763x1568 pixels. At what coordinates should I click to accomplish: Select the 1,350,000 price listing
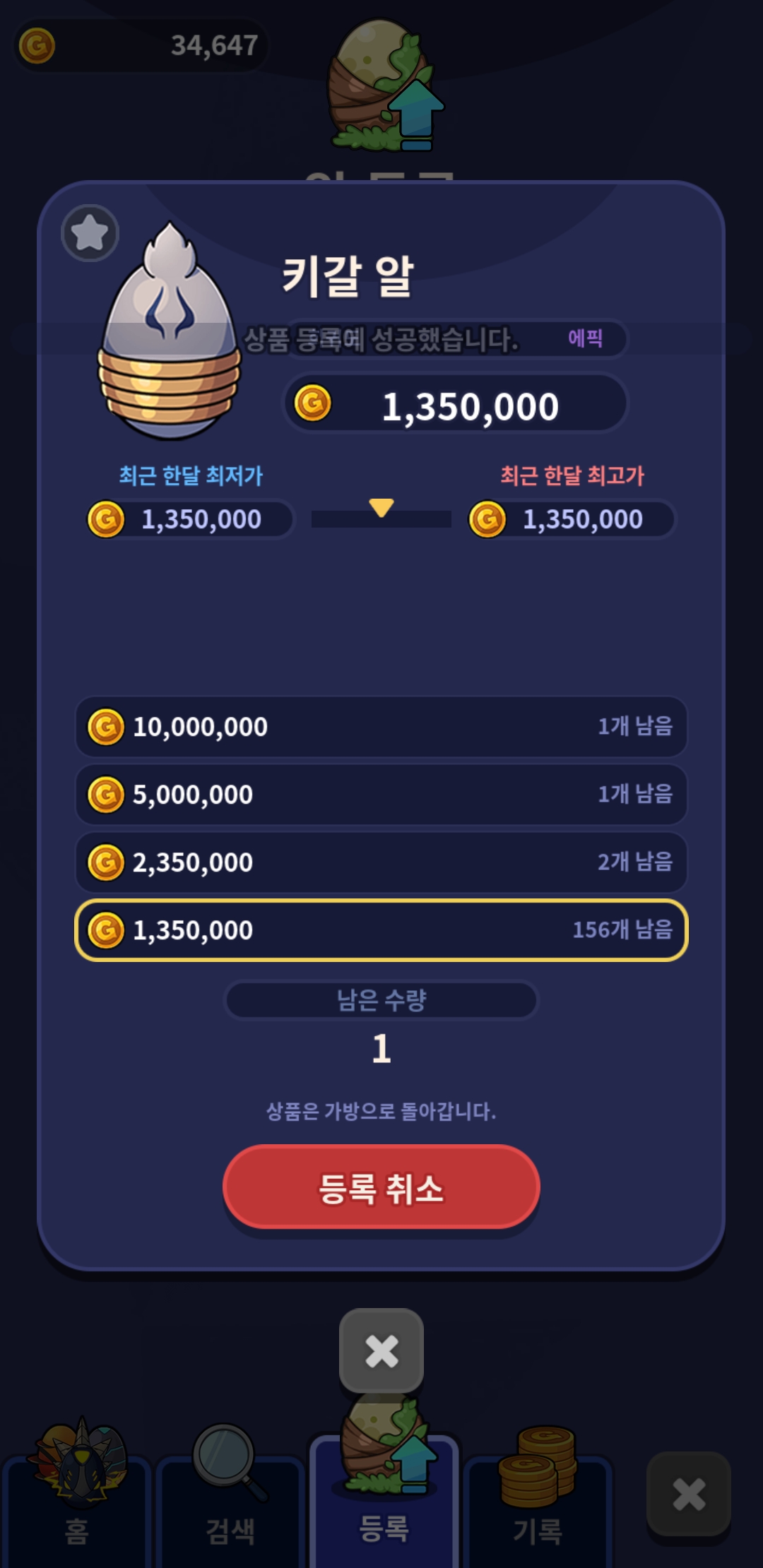[x=381, y=930]
